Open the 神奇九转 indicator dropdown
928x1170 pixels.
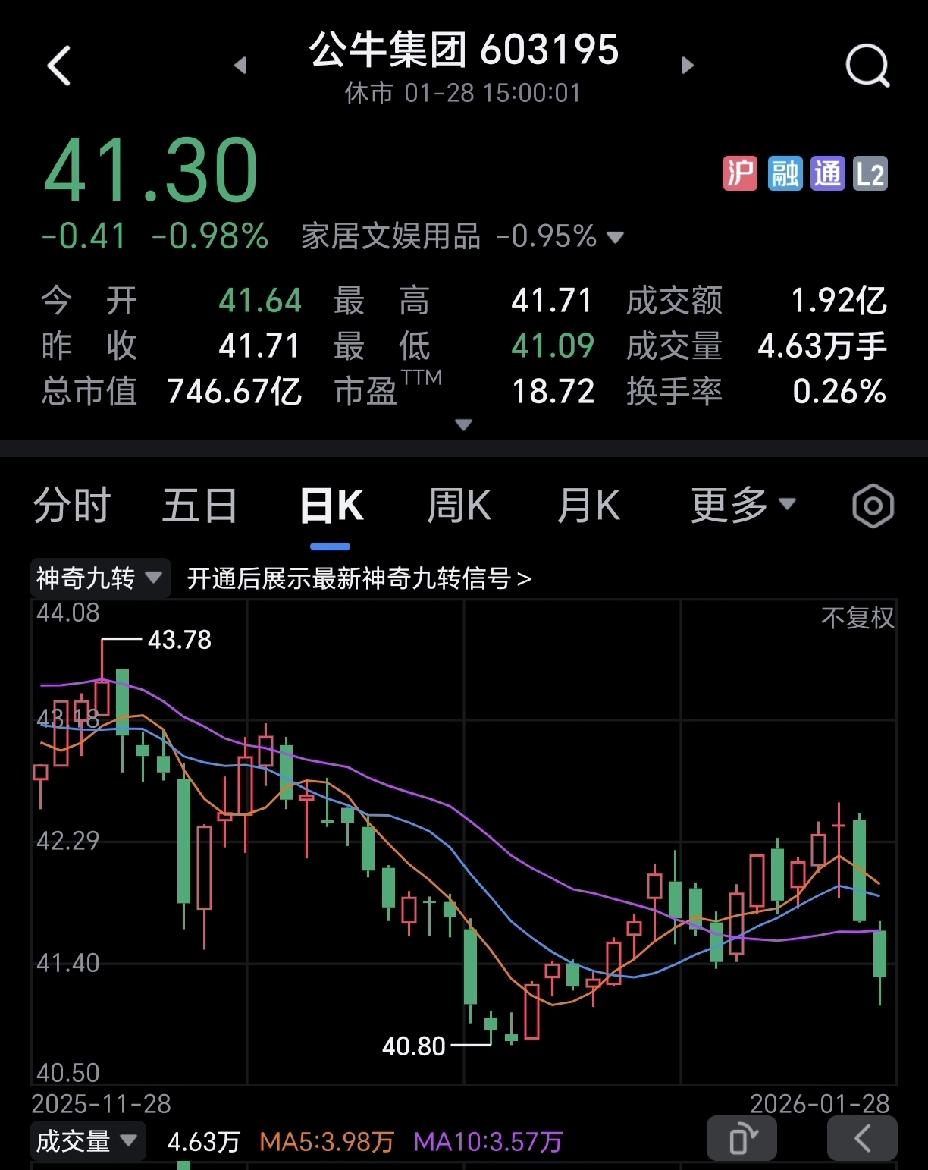tap(100, 578)
